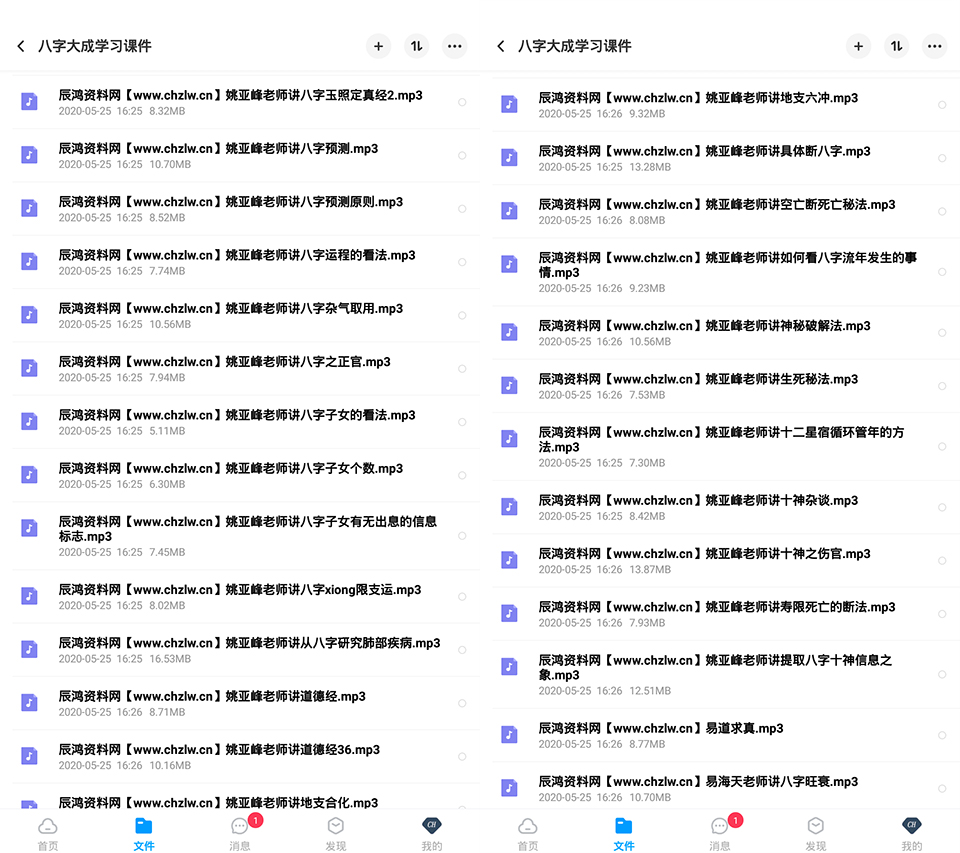Open 姚亚峰老师讲八字预测.mp3 file
960x853 pixels.
click(245, 156)
